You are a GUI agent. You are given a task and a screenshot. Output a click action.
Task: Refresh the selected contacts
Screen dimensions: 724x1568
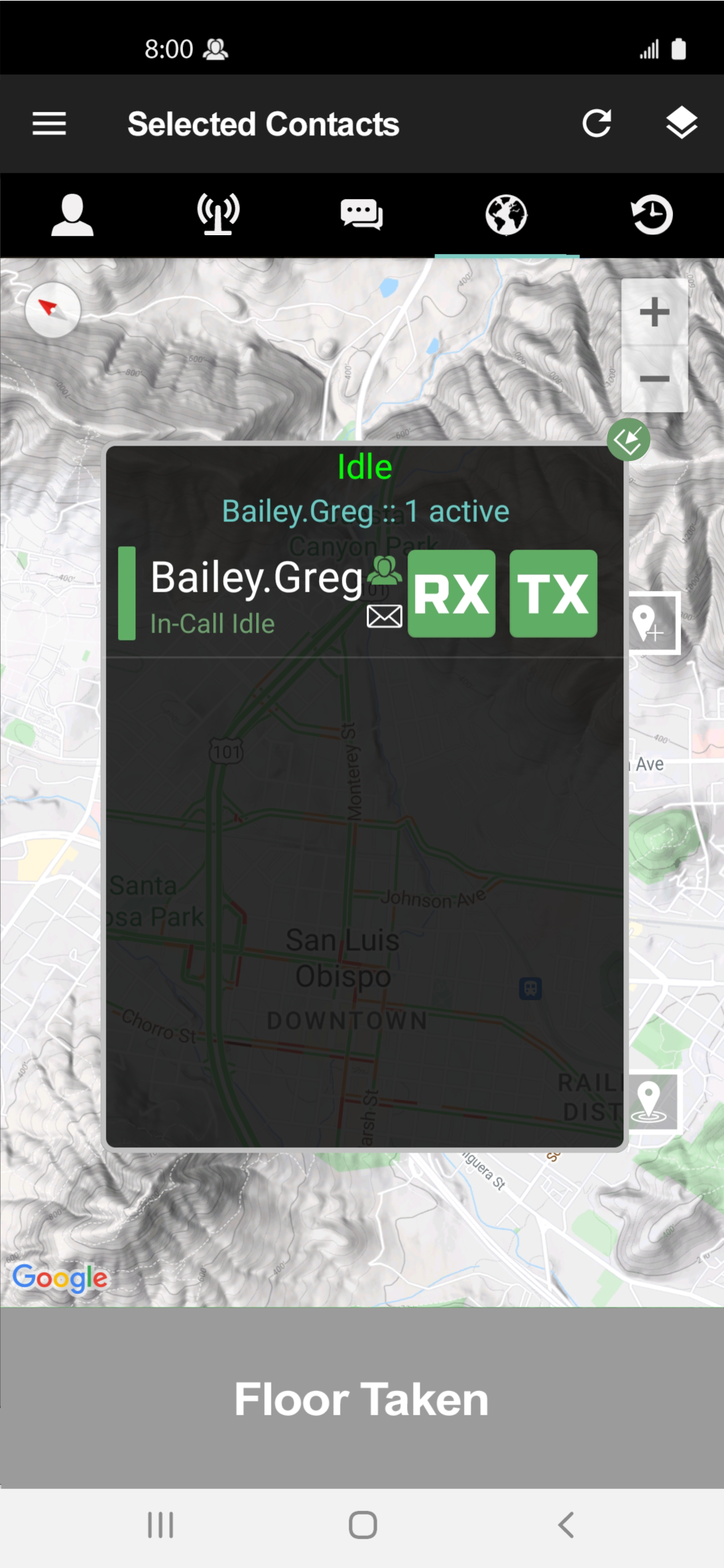pos(596,123)
